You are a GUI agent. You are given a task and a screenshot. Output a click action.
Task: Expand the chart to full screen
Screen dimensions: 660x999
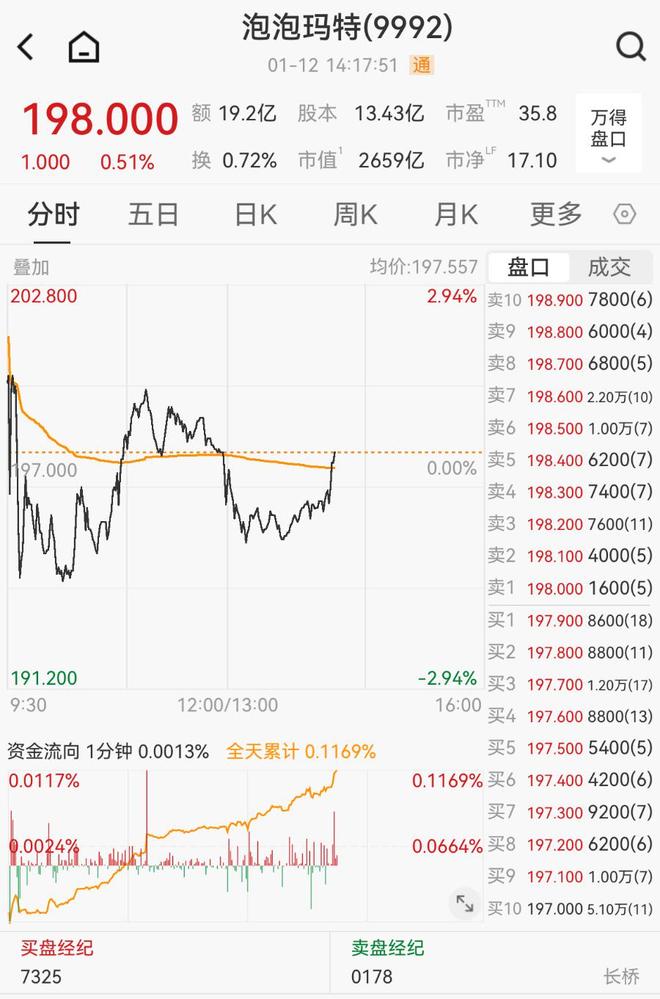coord(465,903)
